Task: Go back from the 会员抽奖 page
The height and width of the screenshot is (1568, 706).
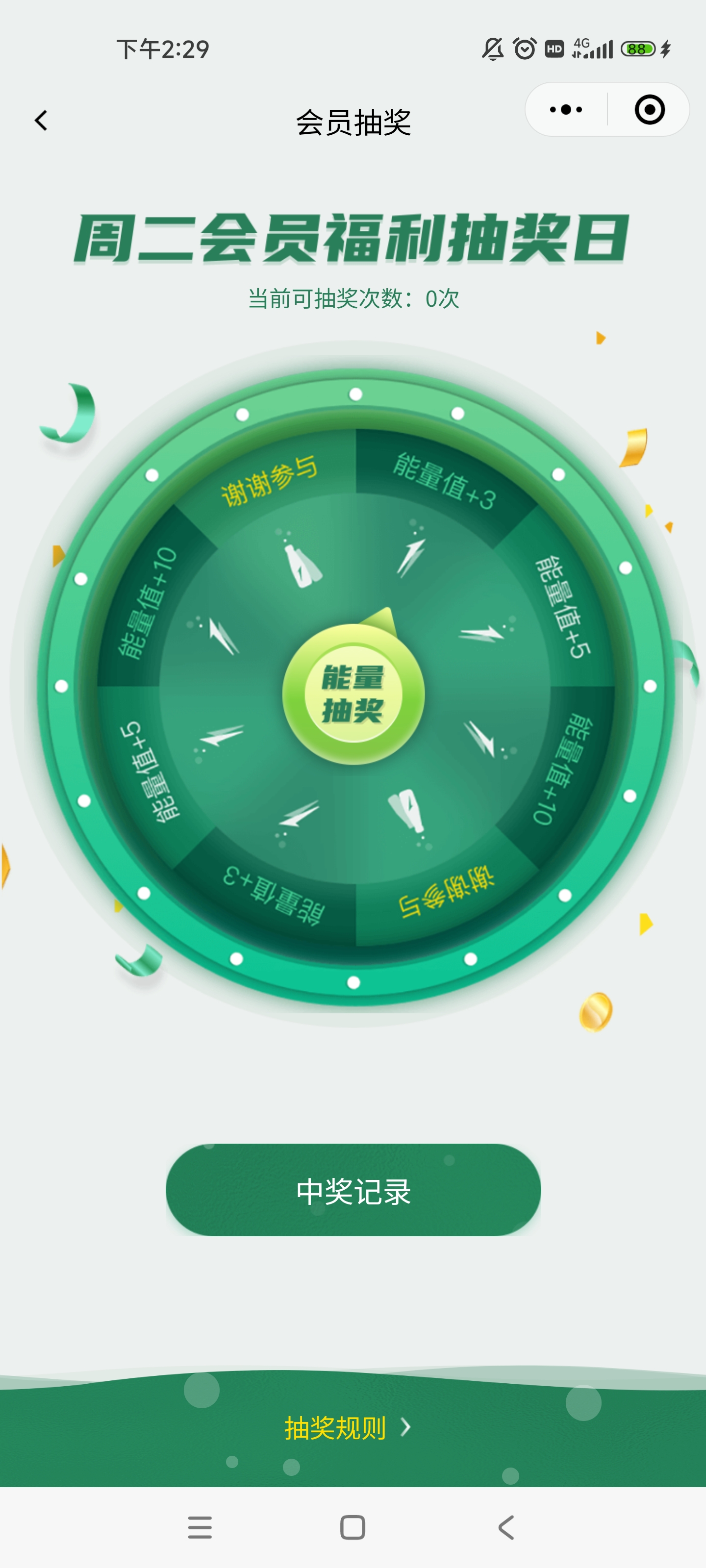Action: point(41,121)
